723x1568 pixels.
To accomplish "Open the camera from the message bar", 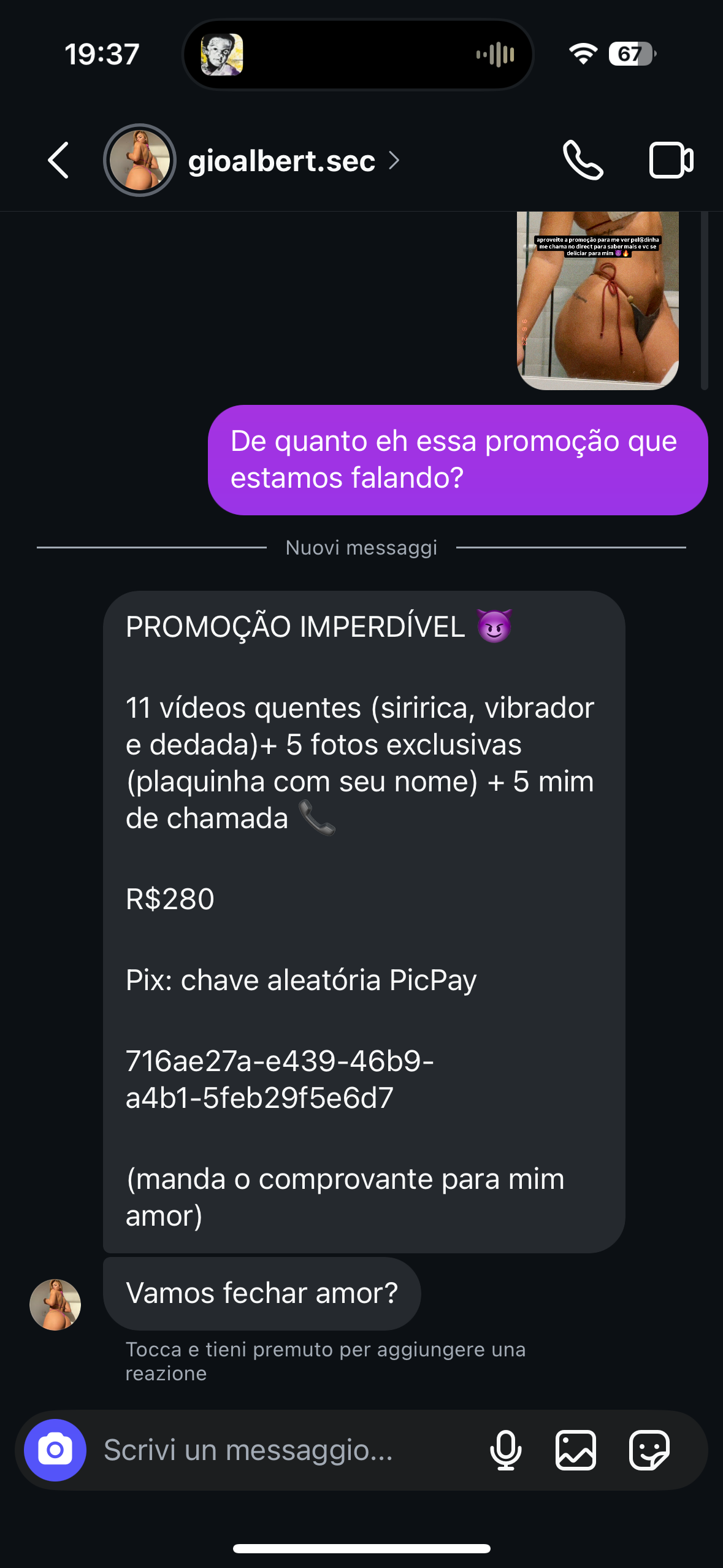I will (x=55, y=1450).
